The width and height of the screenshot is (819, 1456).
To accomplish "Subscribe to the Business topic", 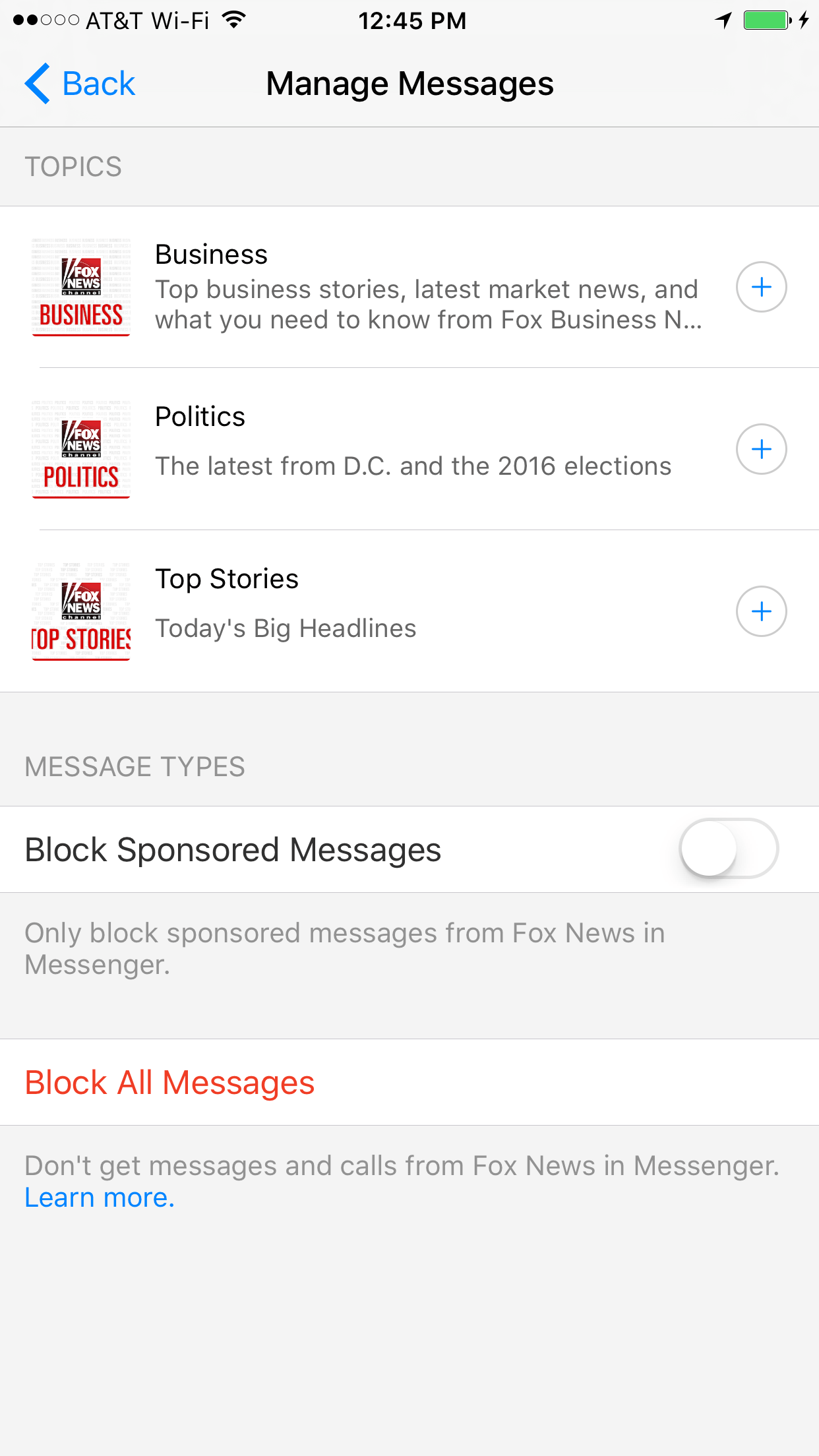I will coord(761,287).
